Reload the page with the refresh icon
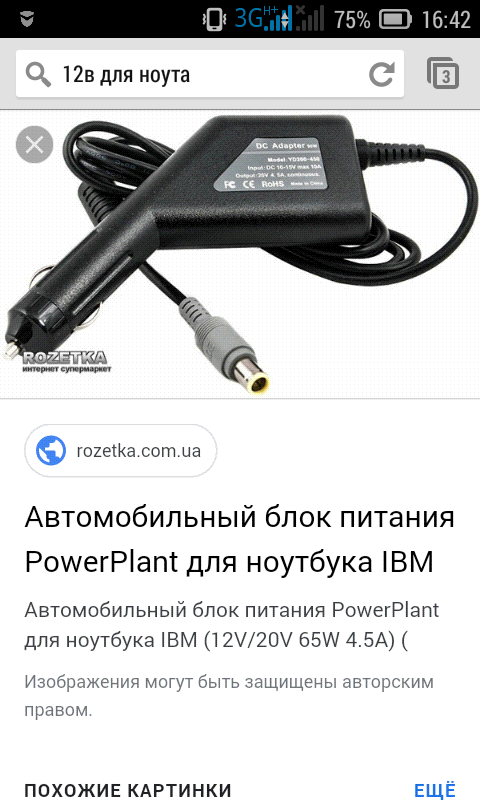The height and width of the screenshot is (800, 480). pos(382,74)
